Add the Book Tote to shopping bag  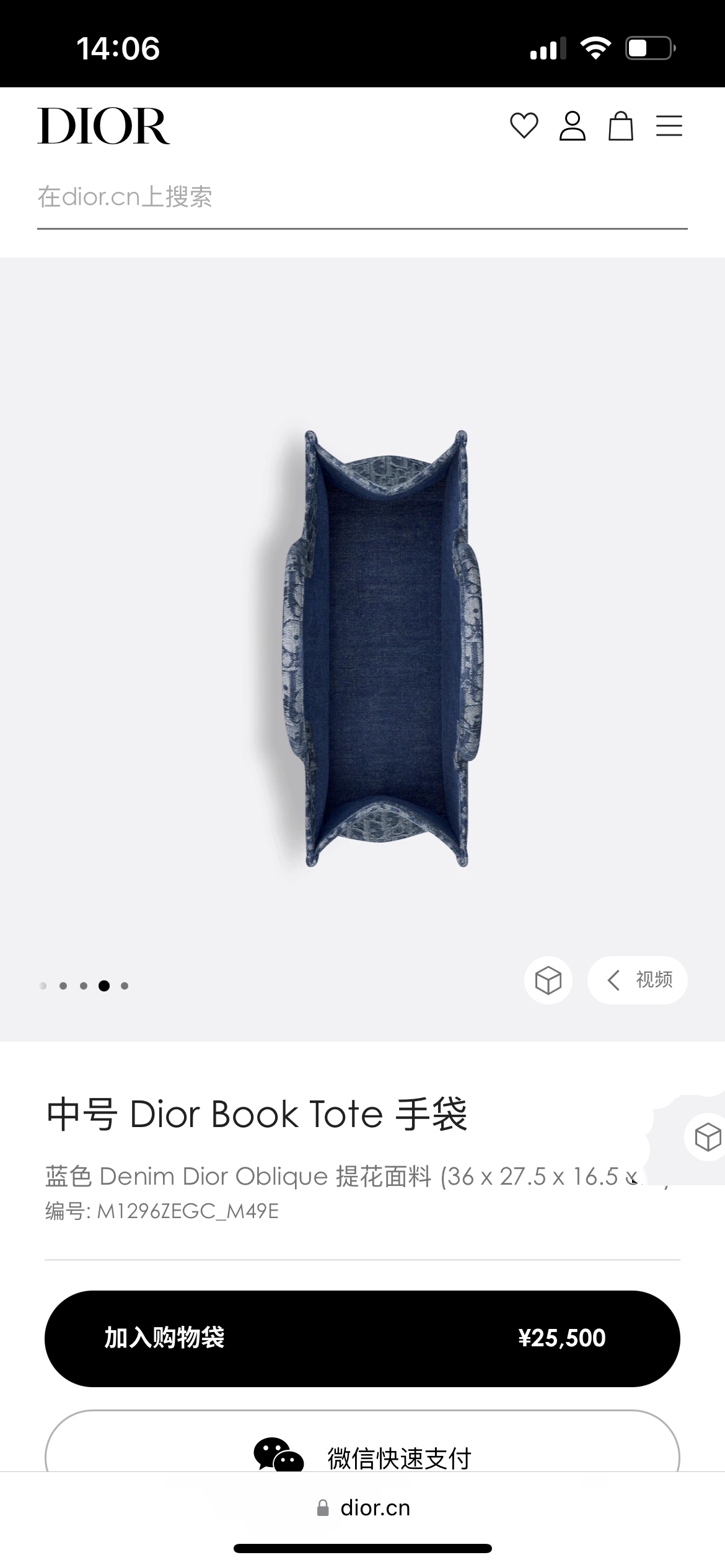coord(362,1338)
